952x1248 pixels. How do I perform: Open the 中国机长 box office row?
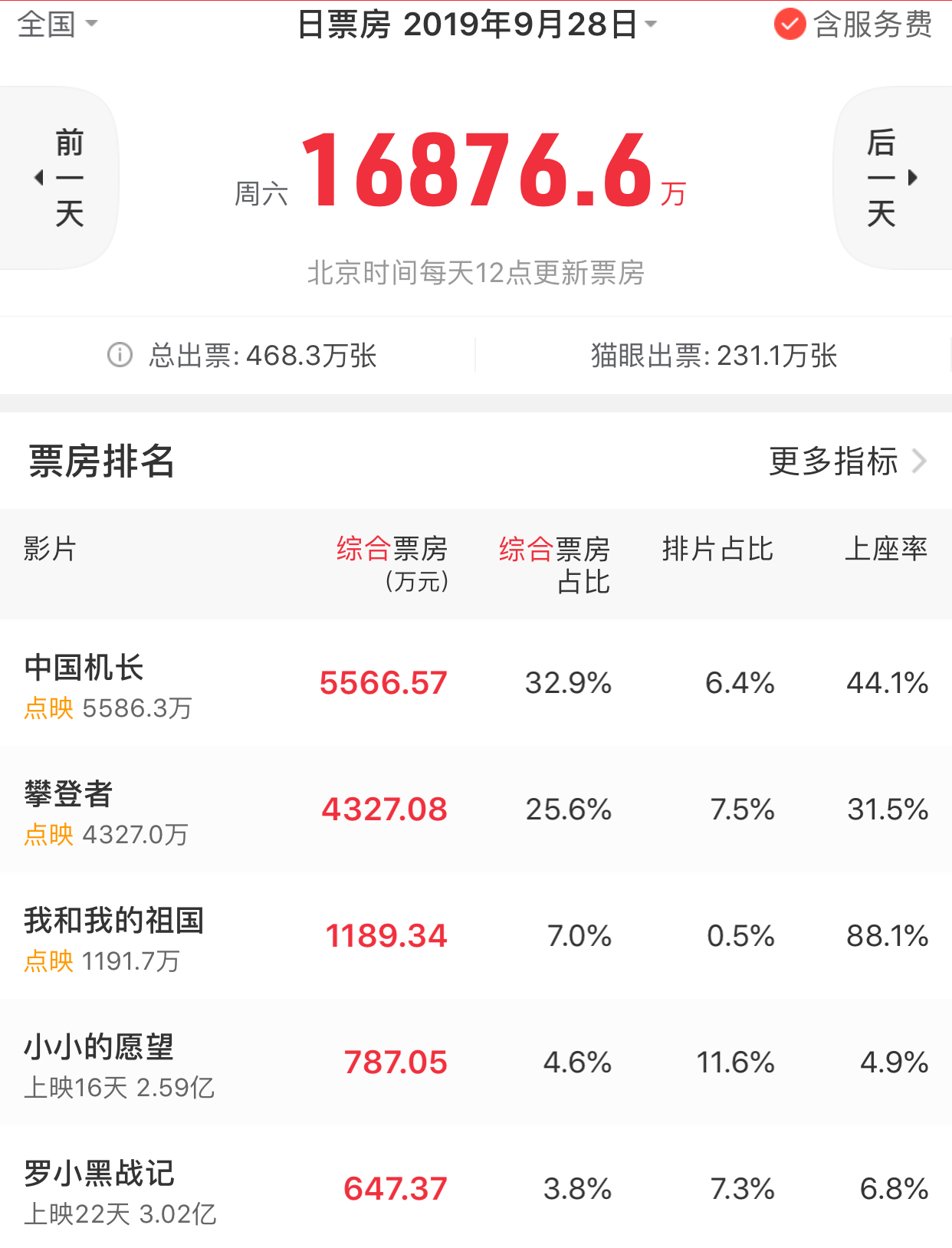point(475,683)
